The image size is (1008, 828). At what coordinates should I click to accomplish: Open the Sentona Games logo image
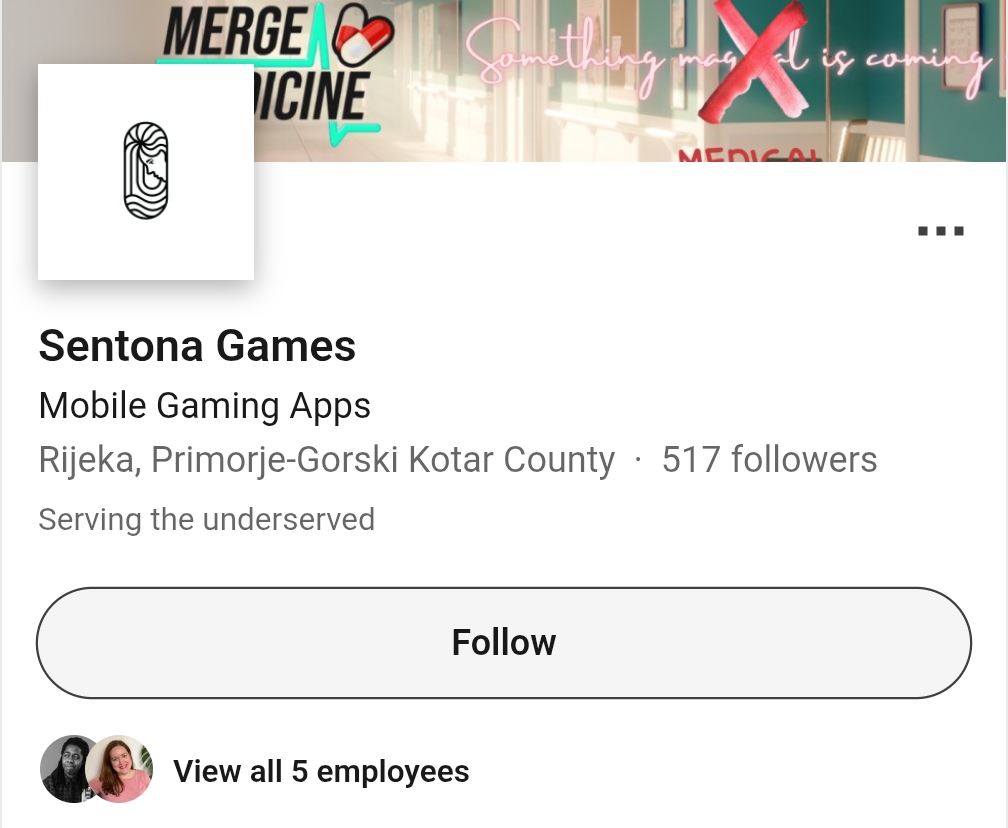[146, 172]
